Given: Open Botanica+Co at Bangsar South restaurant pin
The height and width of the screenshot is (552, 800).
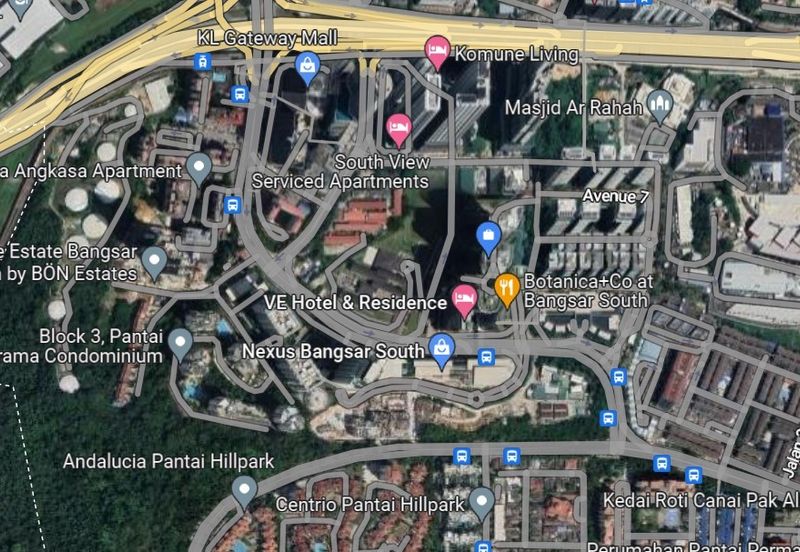Looking at the screenshot, I should 507,287.
